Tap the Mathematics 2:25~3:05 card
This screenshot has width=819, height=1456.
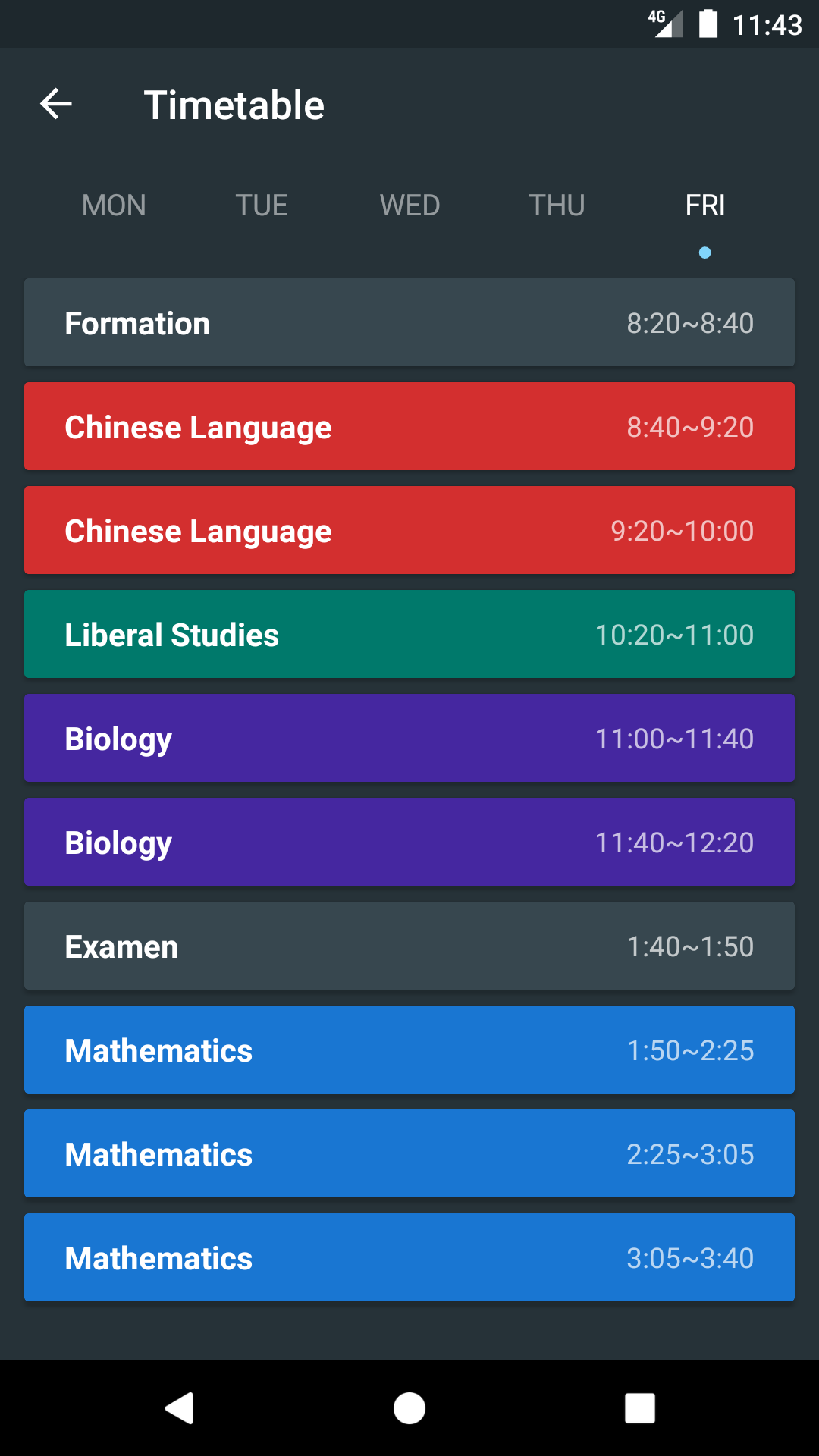(x=409, y=1153)
